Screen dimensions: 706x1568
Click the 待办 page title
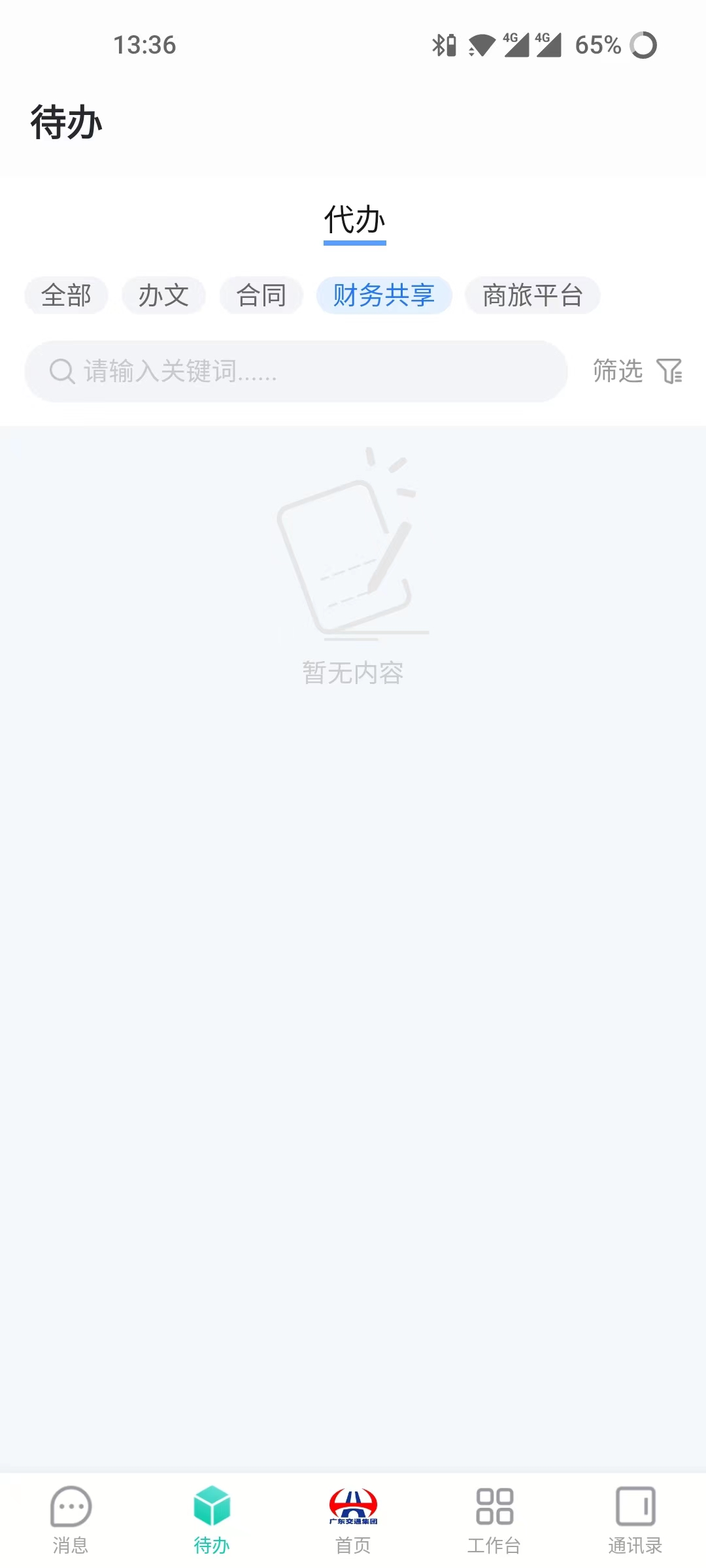click(67, 123)
